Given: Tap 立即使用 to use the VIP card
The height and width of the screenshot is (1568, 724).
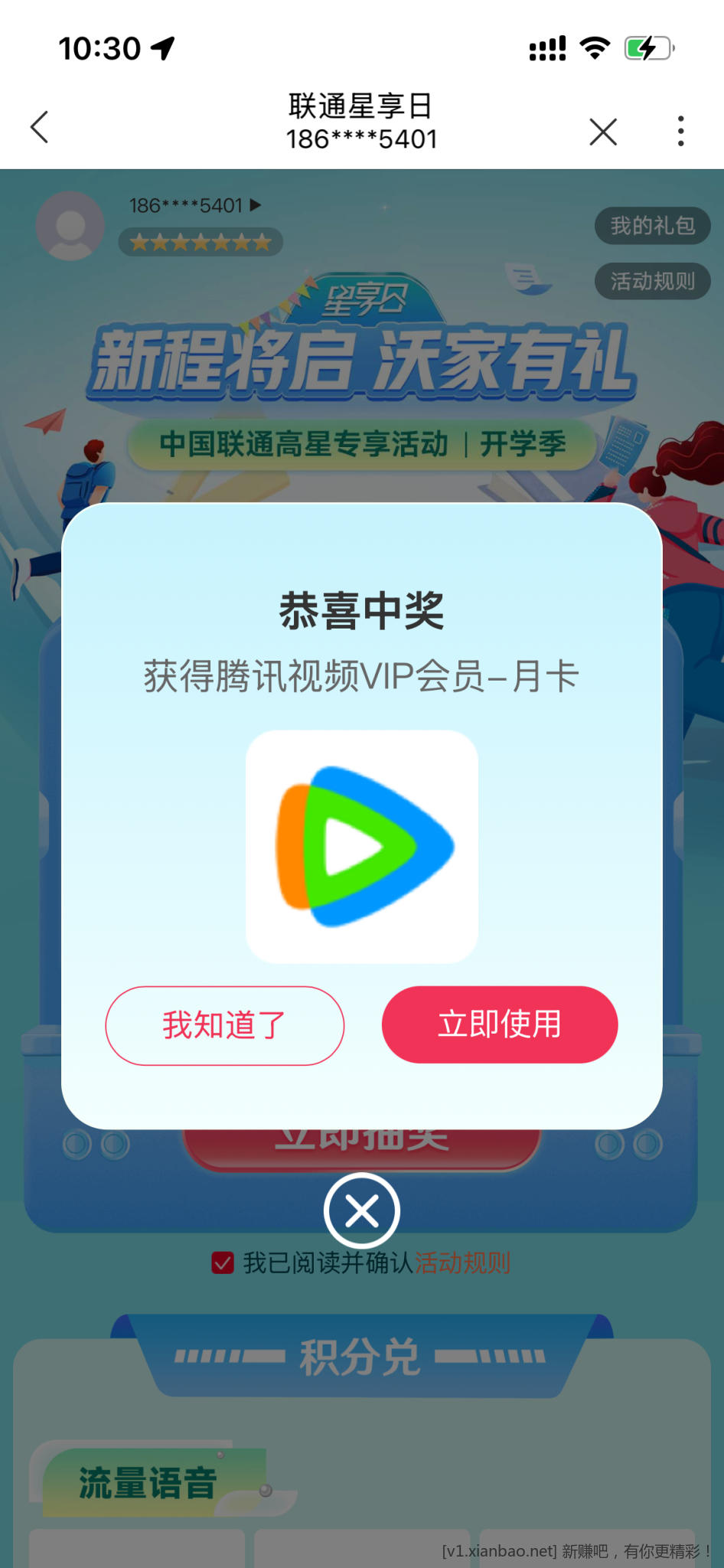Looking at the screenshot, I should [499, 1024].
